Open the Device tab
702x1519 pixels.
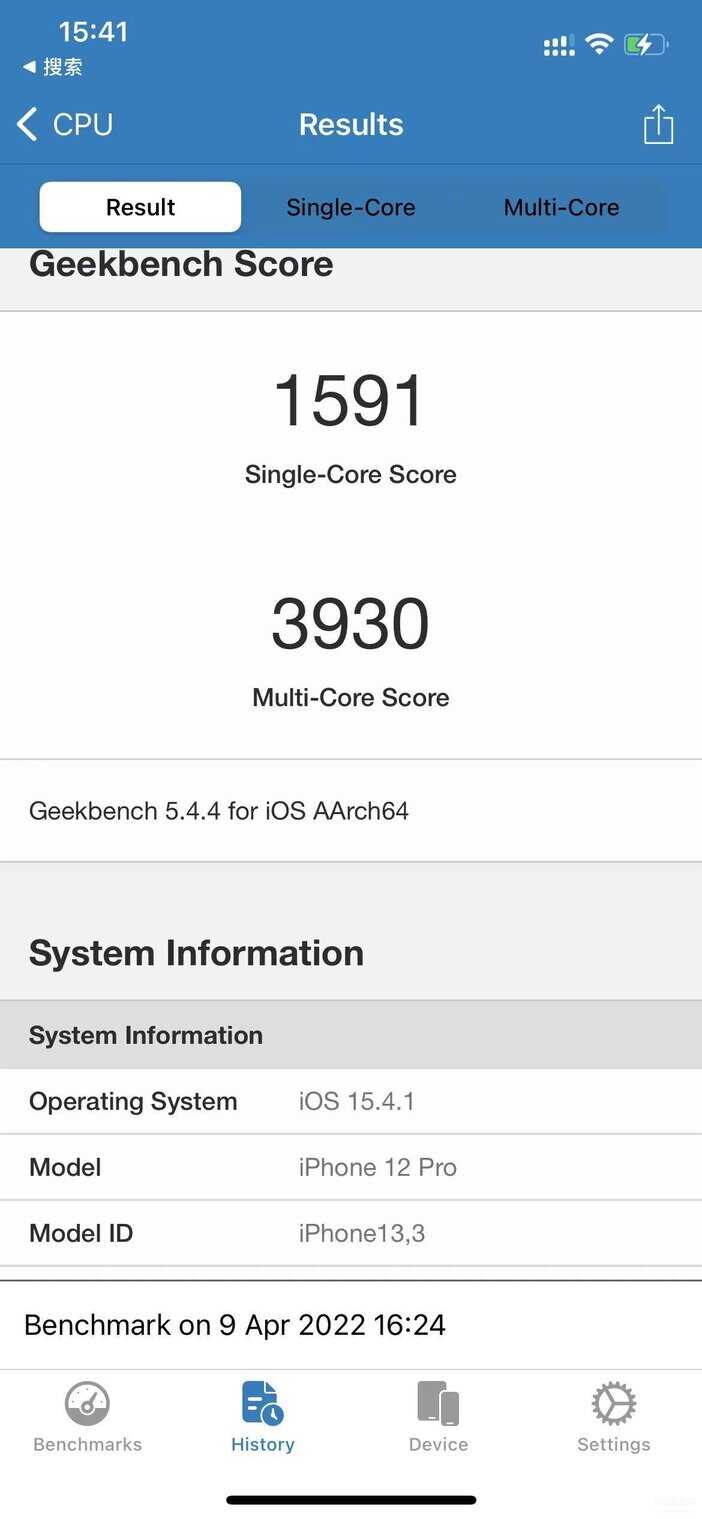pos(438,1417)
